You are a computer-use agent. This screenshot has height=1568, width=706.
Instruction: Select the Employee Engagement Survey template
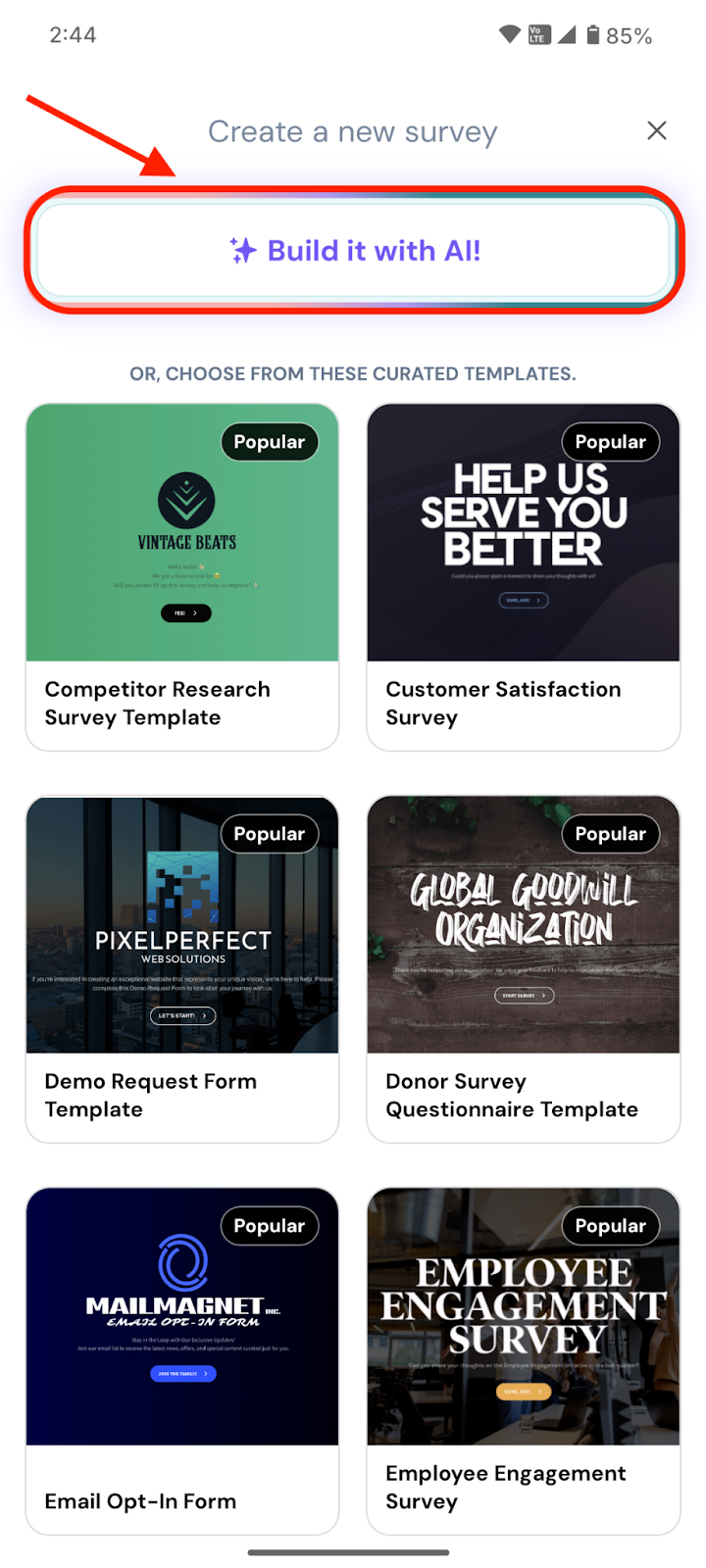click(523, 1362)
